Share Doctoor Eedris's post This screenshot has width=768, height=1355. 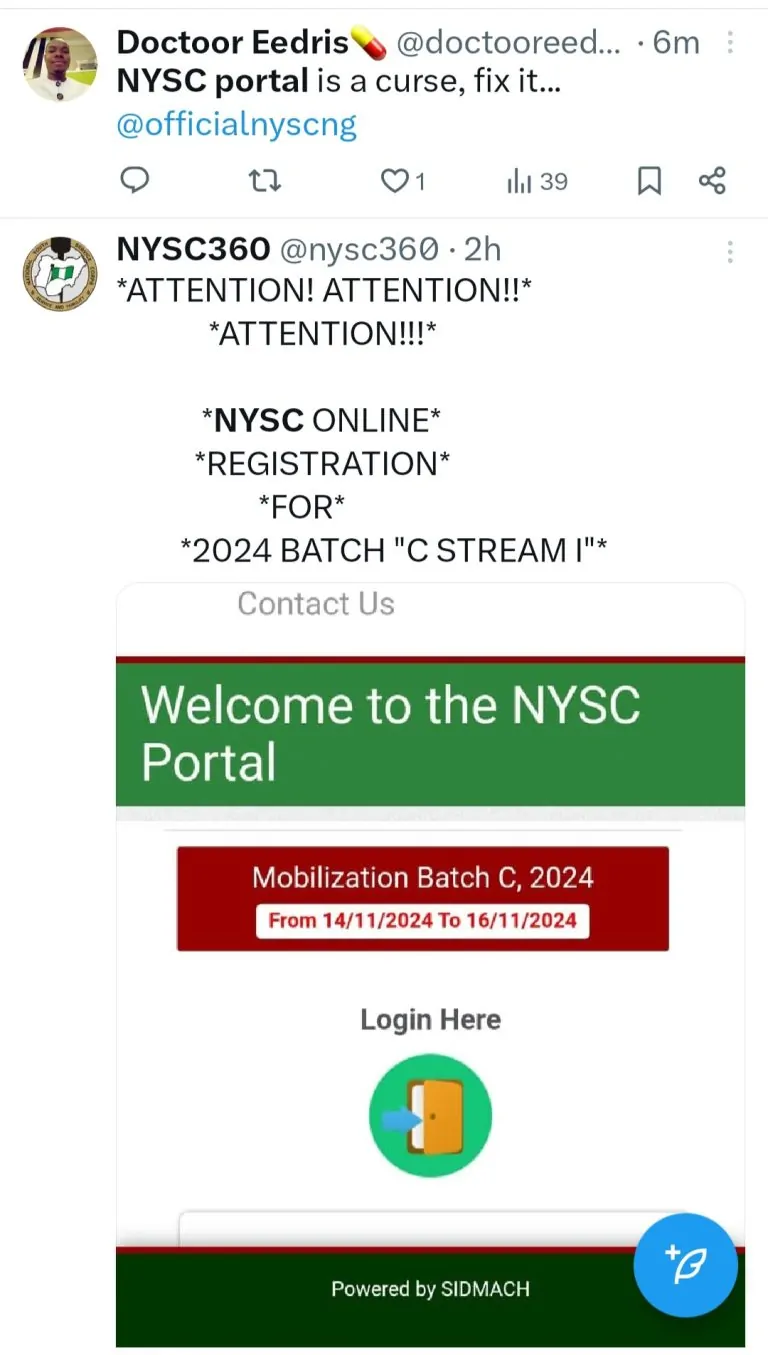[712, 180]
